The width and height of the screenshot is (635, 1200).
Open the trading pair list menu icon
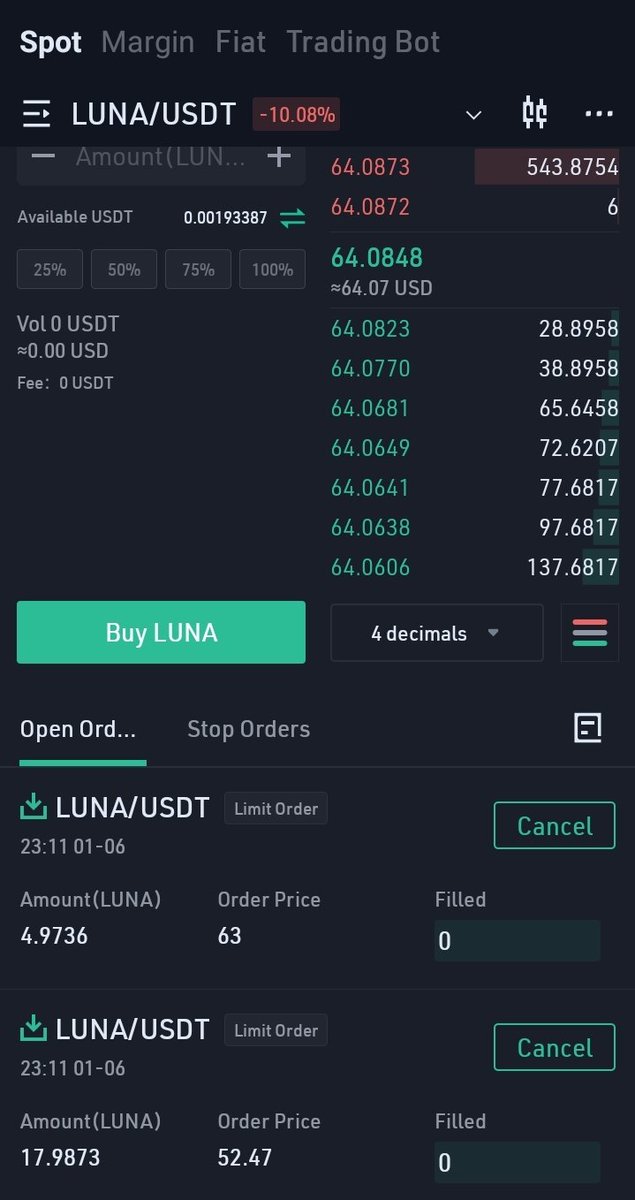(37, 114)
